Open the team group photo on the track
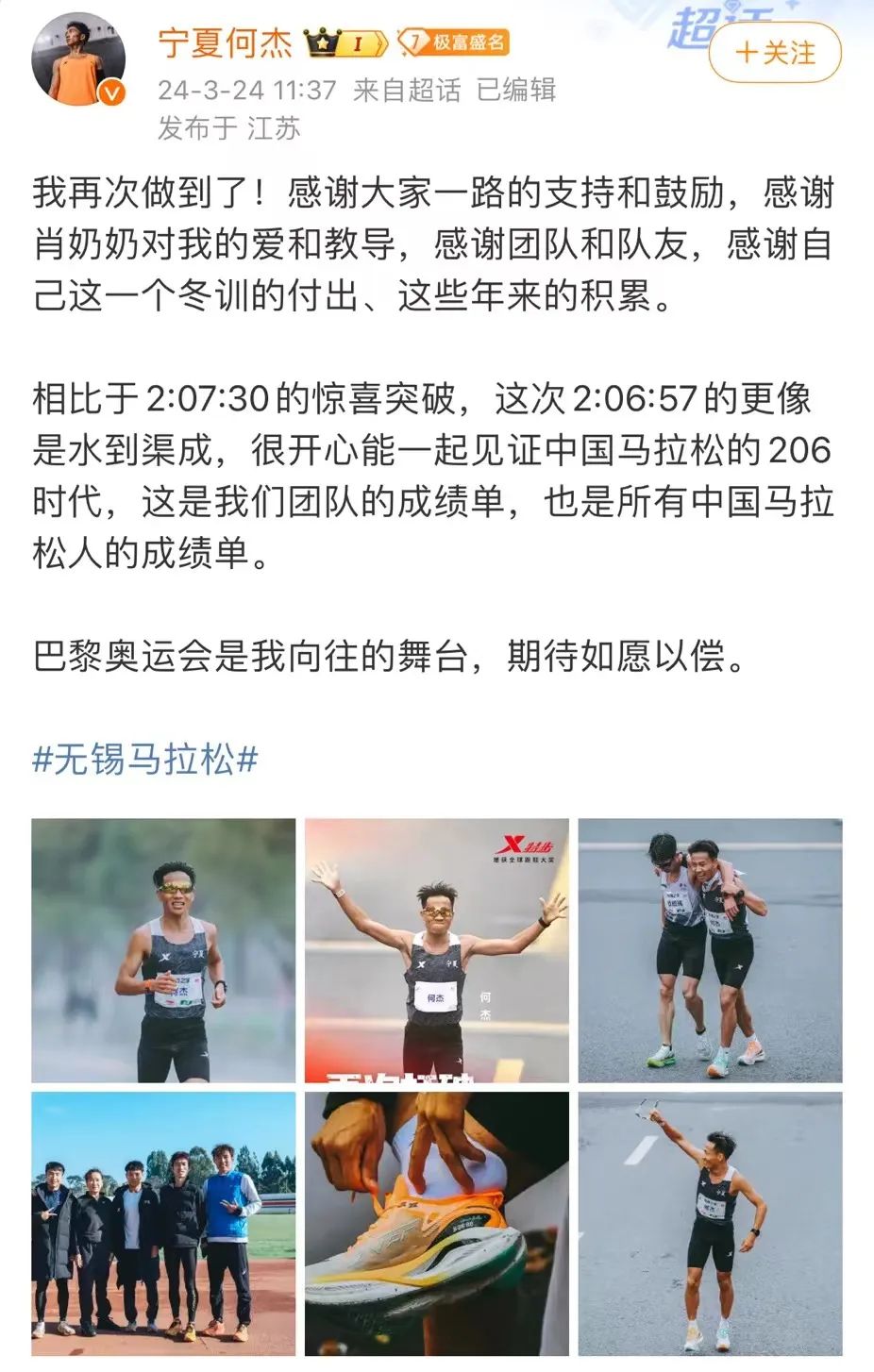 click(163, 1224)
